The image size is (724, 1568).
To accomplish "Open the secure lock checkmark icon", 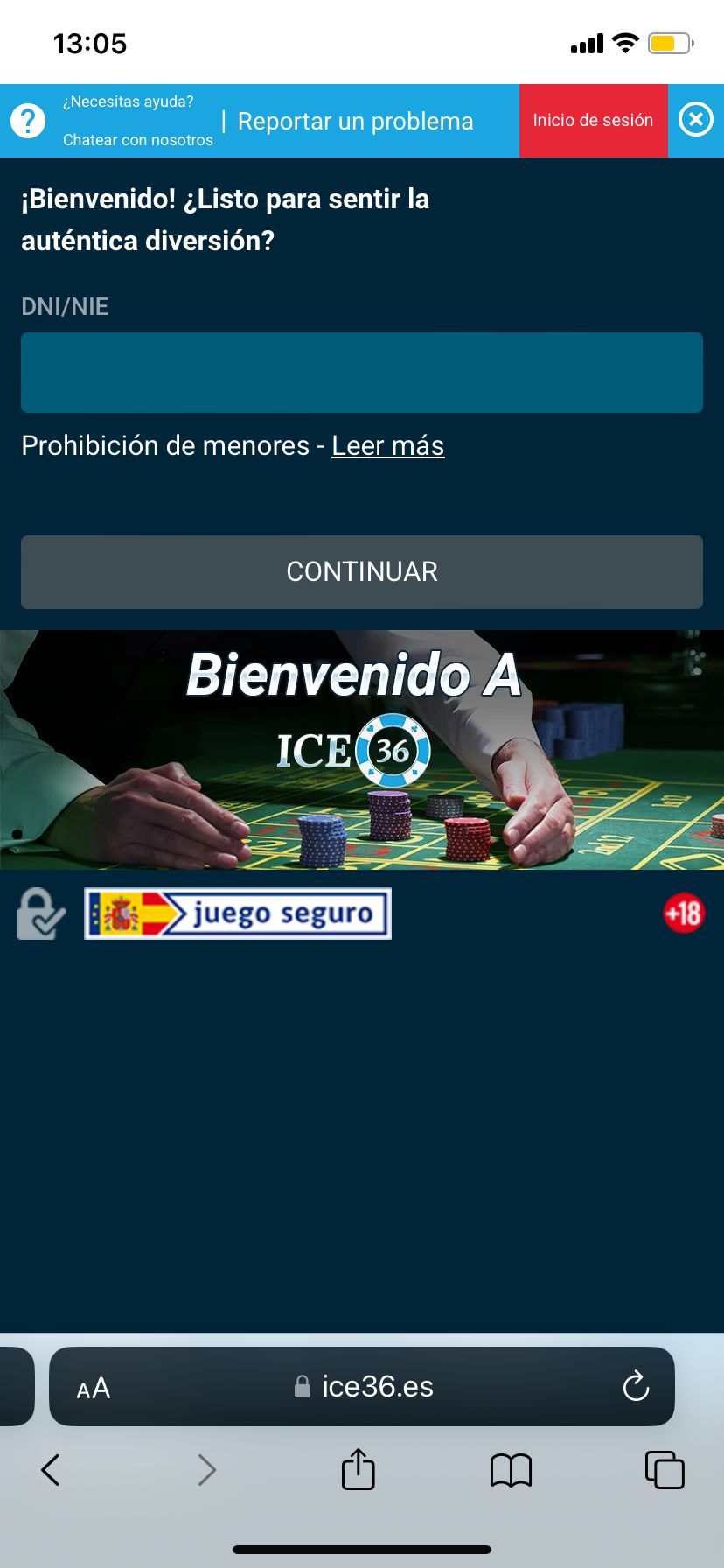I will coord(40,914).
